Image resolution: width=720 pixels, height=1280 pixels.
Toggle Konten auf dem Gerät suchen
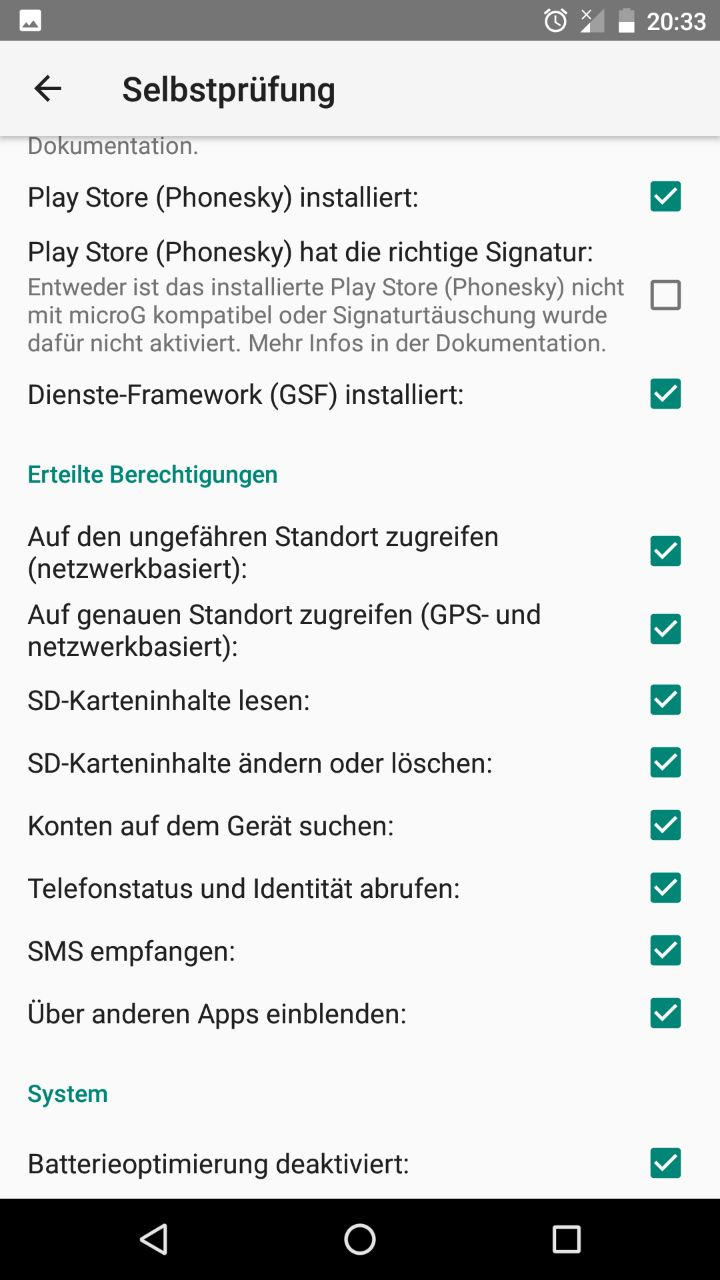pyautogui.click(x=665, y=825)
